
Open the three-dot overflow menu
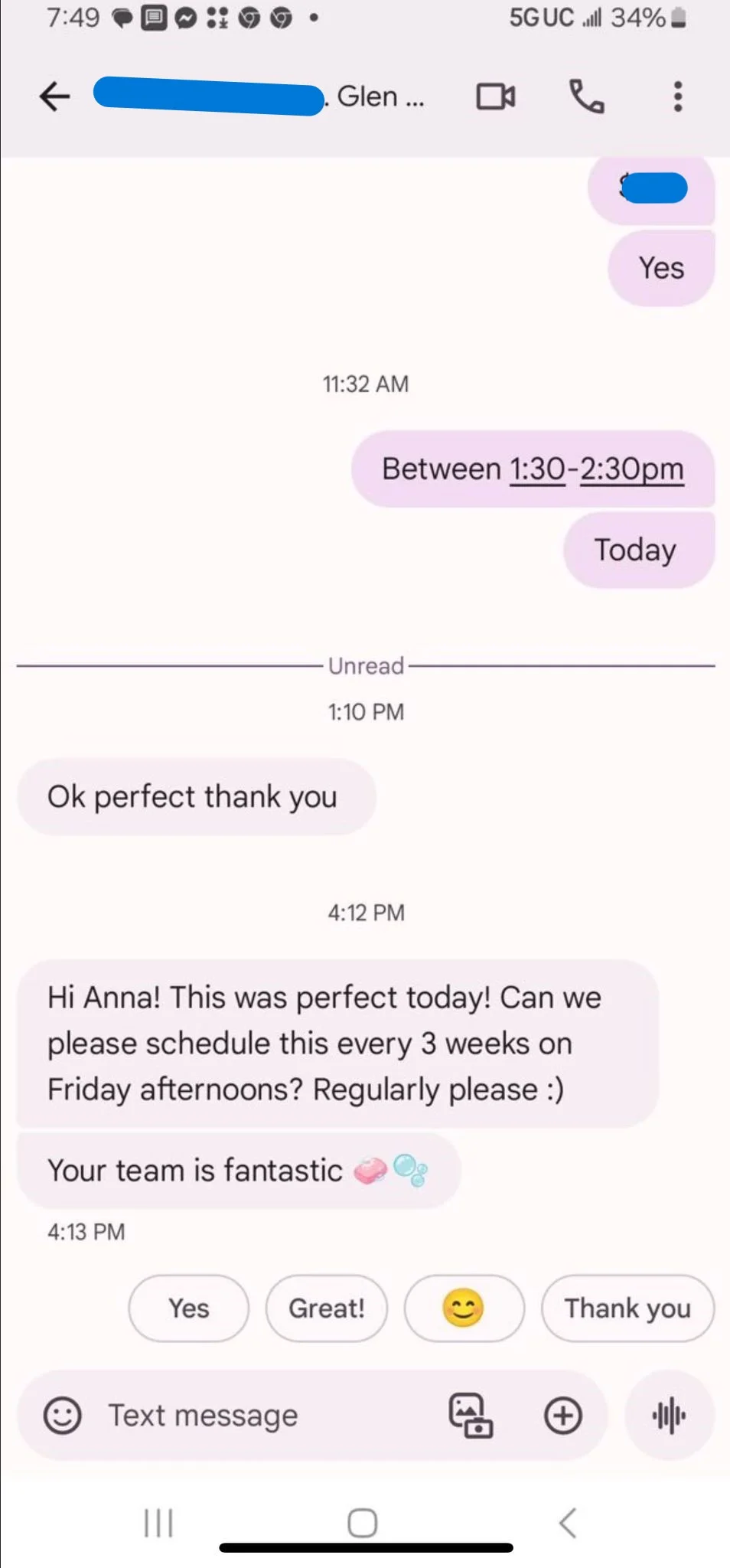[x=677, y=96]
